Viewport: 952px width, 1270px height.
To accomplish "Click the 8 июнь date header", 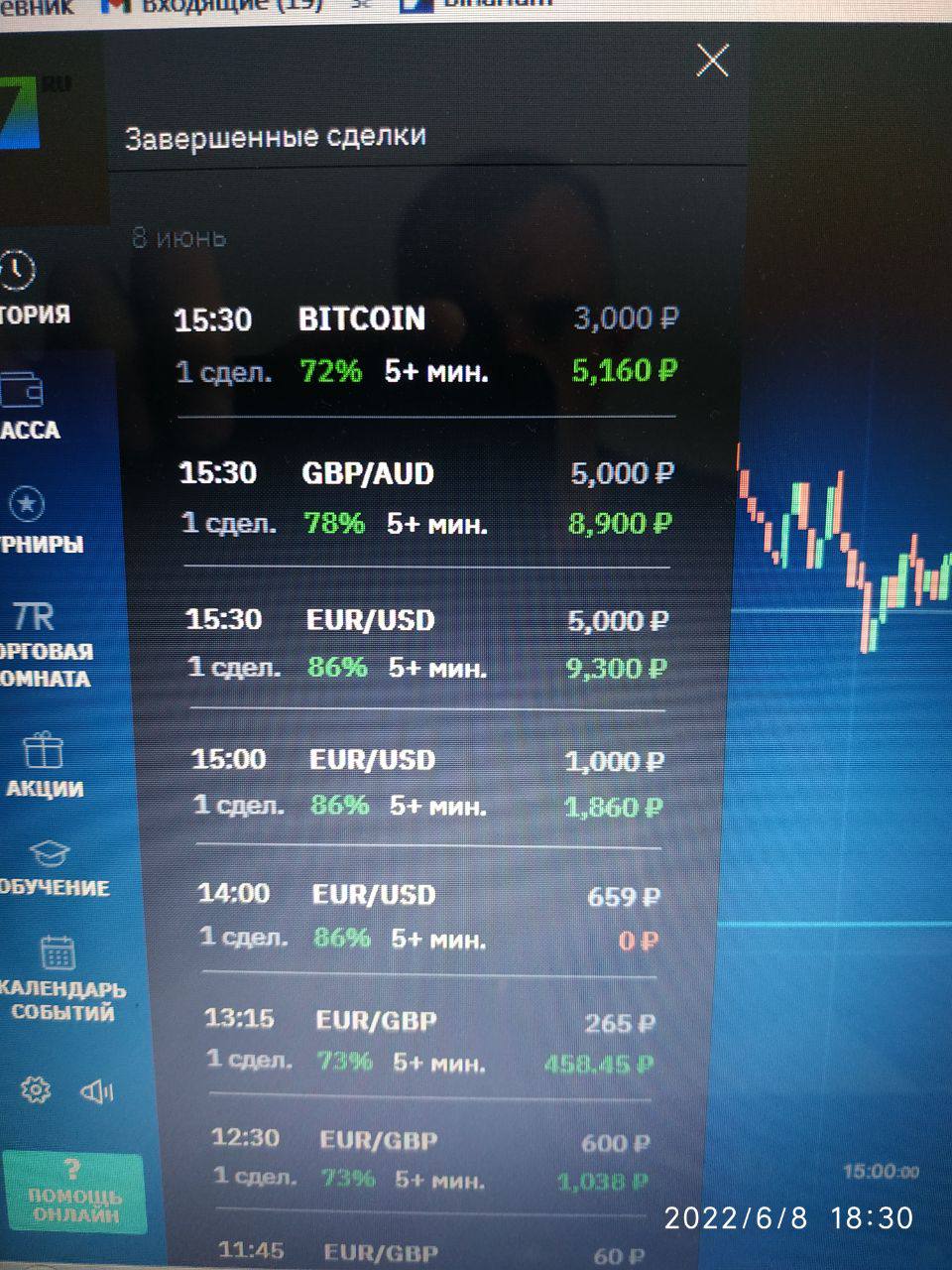I will click(178, 238).
